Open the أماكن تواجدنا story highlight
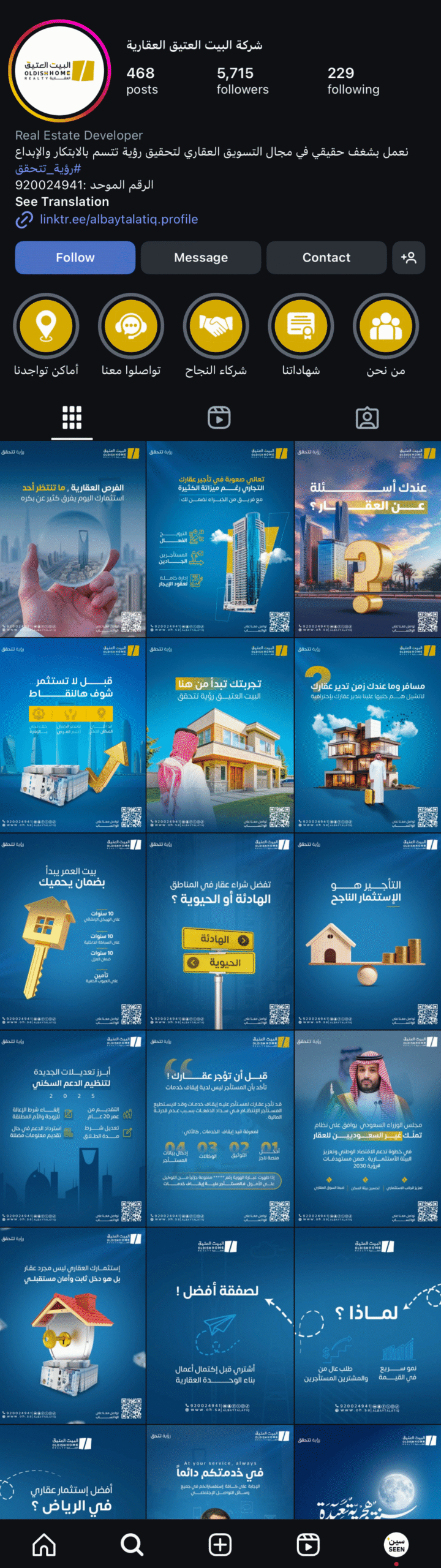Image resolution: width=441 pixels, height=1568 pixels. 47,326
